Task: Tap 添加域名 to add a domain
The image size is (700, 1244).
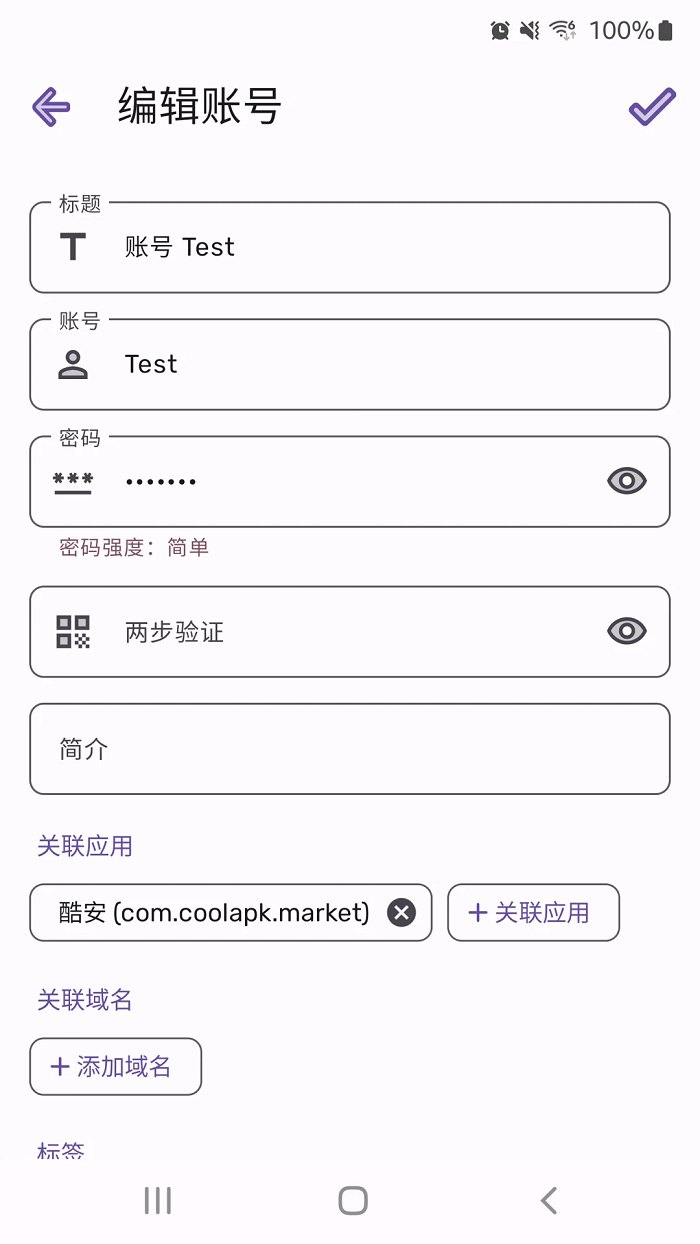Action: pos(116,1066)
